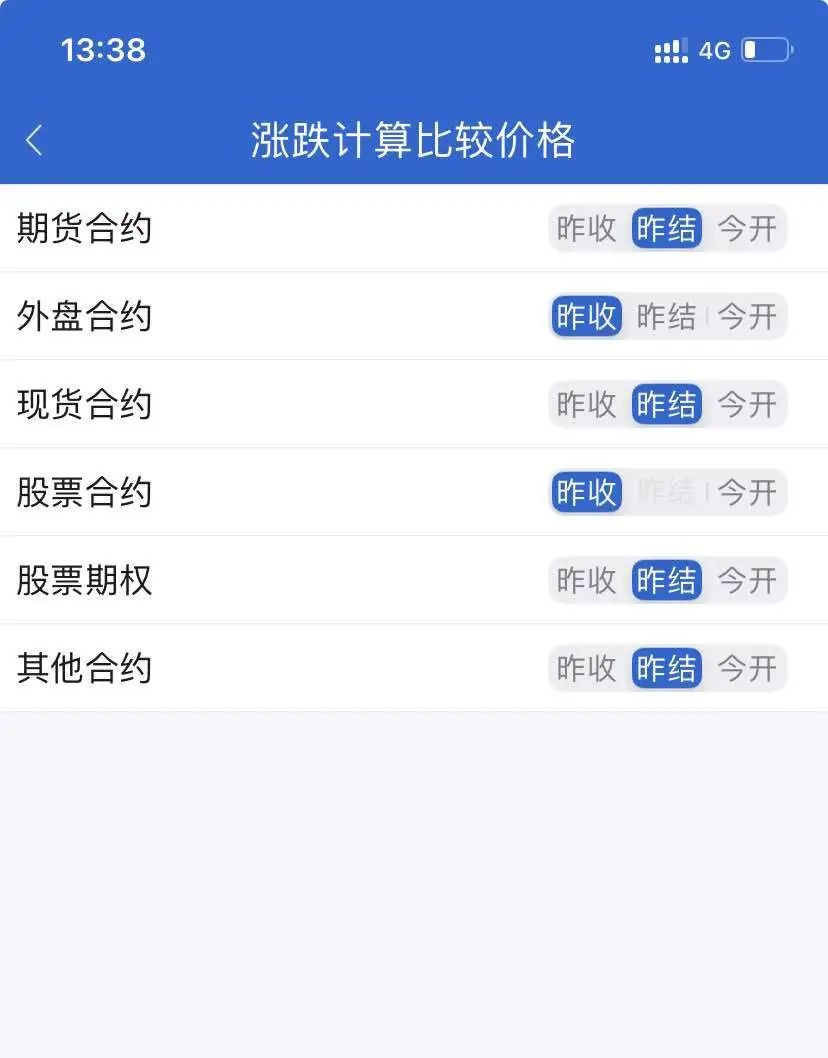Tap the selected 昨收 for 外盘合约
The image size is (828, 1058).
pyautogui.click(x=587, y=317)
